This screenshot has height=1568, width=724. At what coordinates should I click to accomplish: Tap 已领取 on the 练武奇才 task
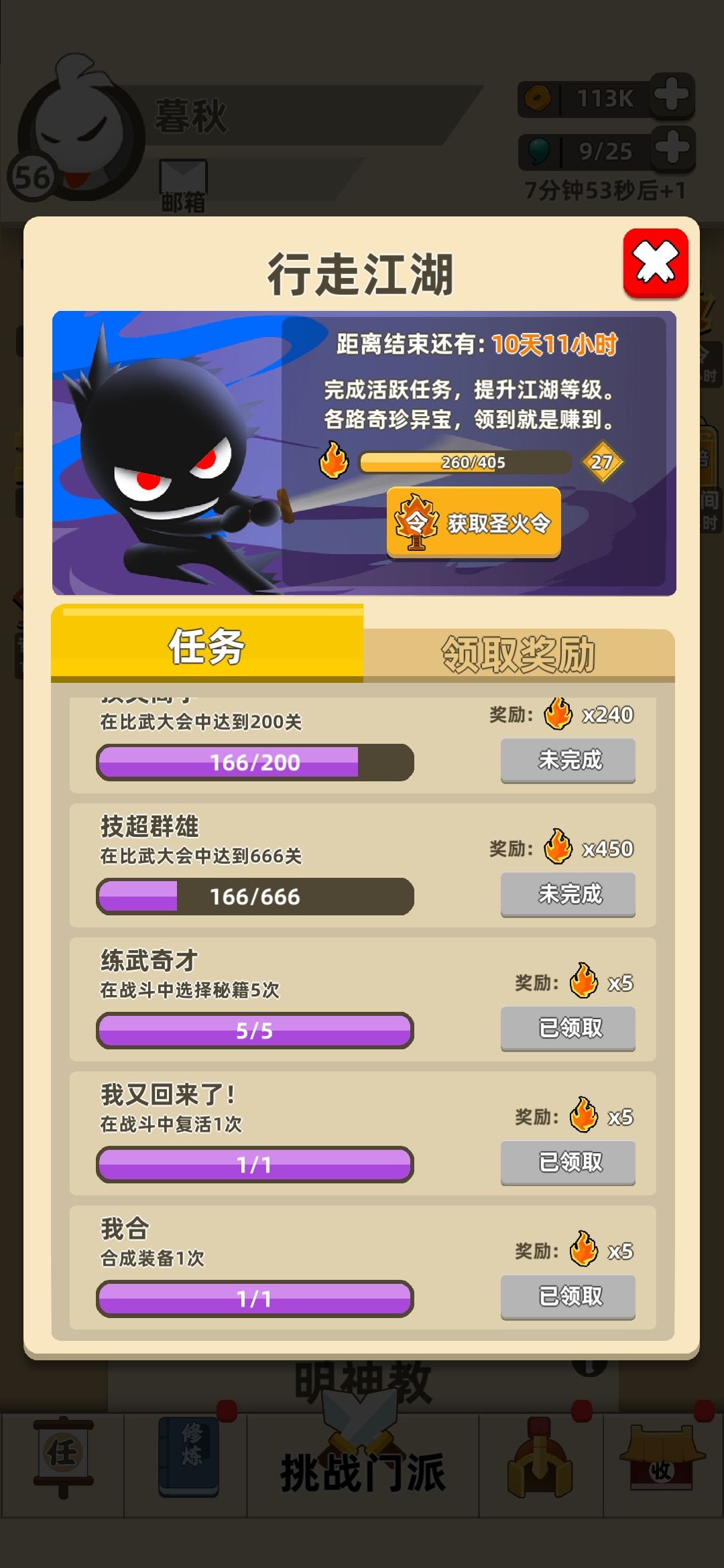tap(568, 1028)
